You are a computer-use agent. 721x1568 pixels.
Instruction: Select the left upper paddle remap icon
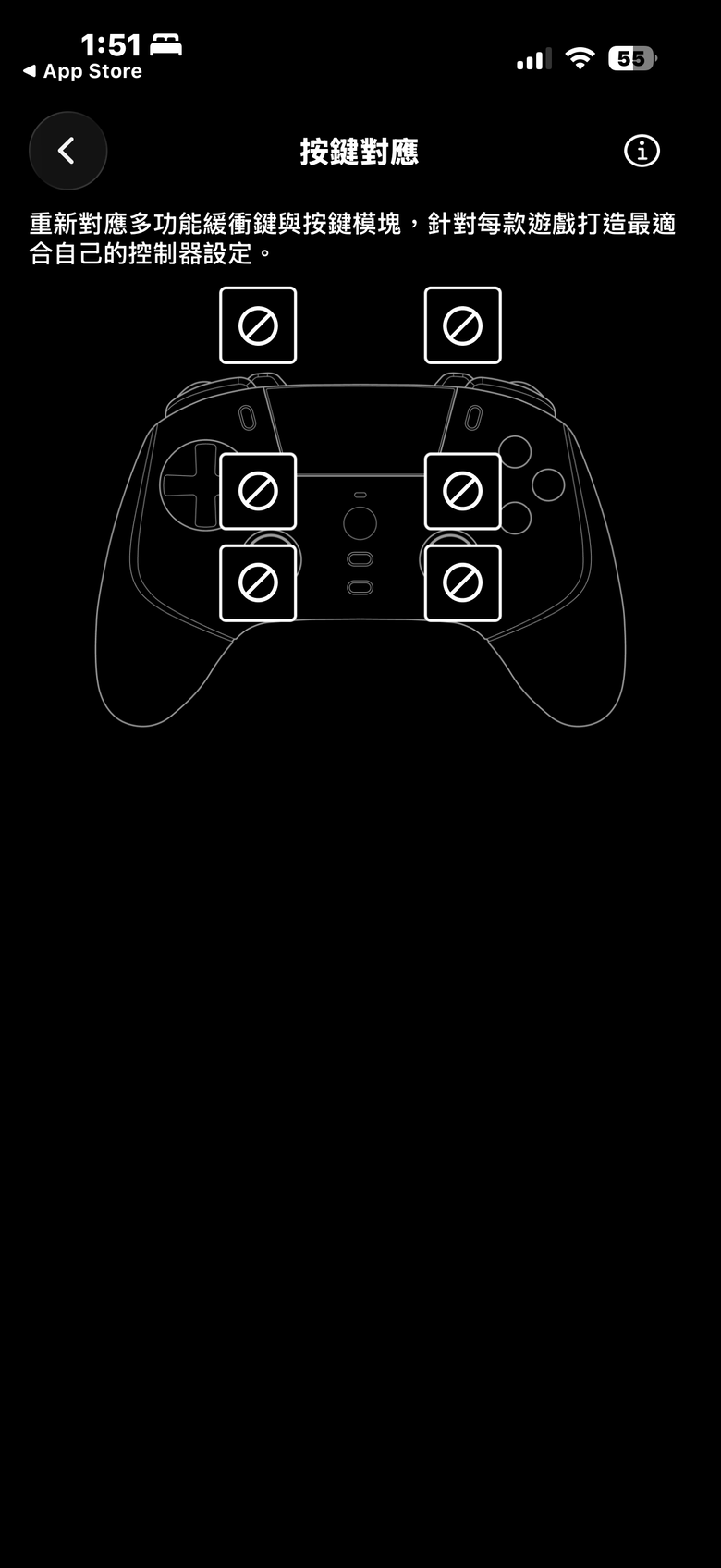click(x=257, y=489)
